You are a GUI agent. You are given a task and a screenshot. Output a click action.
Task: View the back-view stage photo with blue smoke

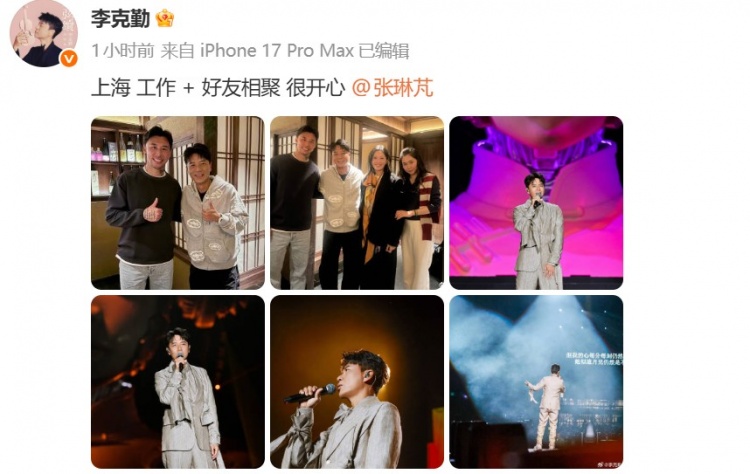tap(536, 381)
